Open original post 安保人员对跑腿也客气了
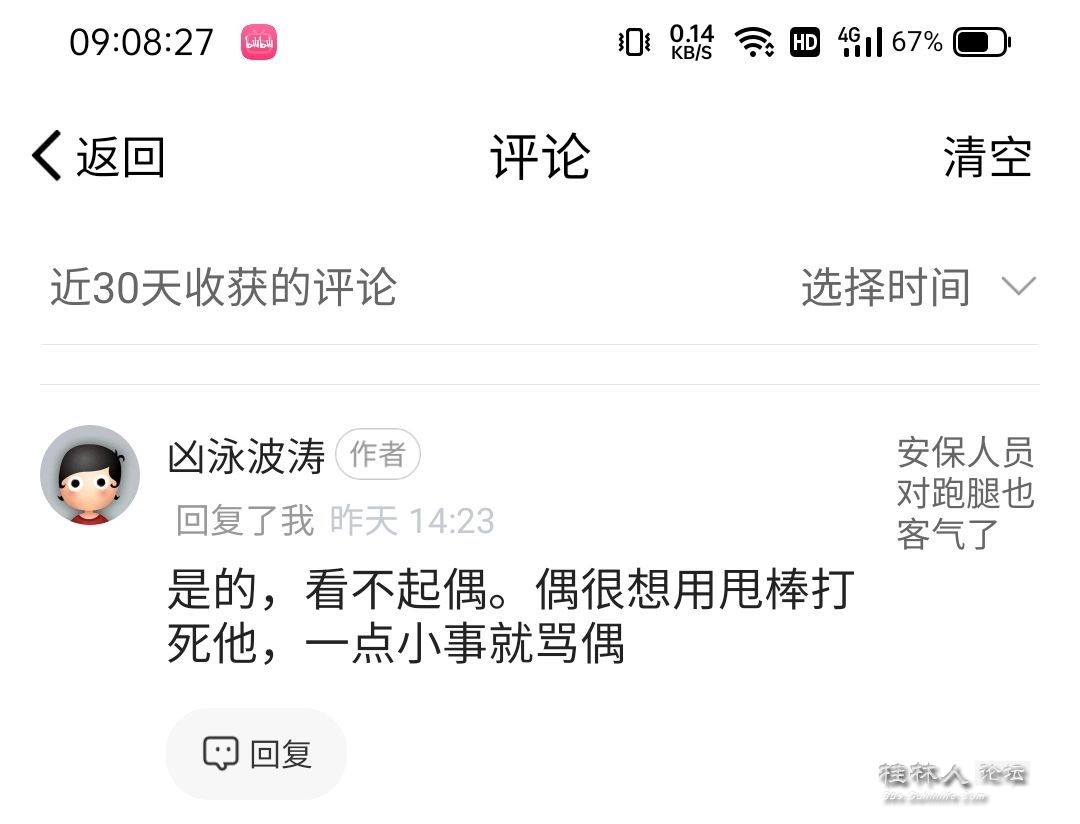Screen dimensions: 1080x824 click(964, 493)
